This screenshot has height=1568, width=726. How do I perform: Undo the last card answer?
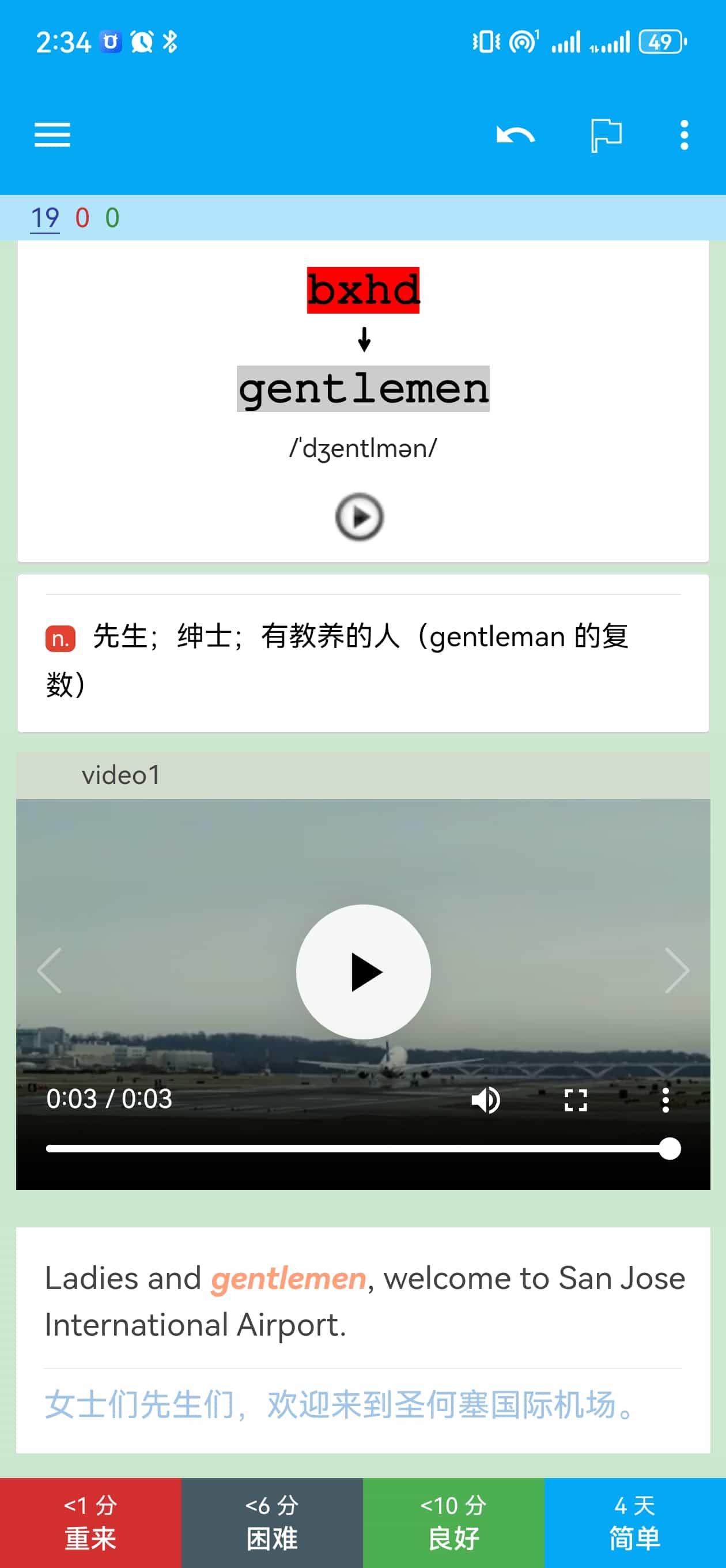515,134
